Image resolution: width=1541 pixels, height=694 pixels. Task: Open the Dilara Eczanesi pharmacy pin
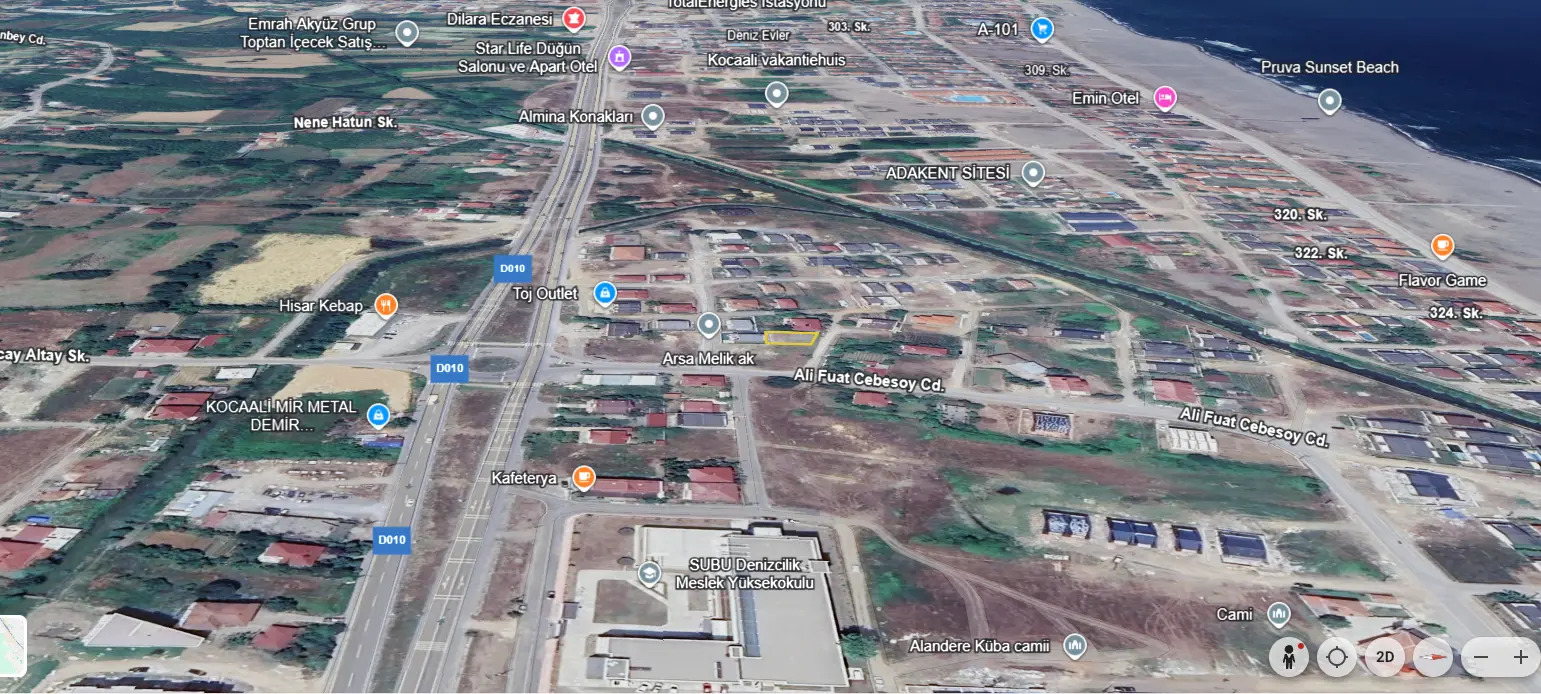573,19
